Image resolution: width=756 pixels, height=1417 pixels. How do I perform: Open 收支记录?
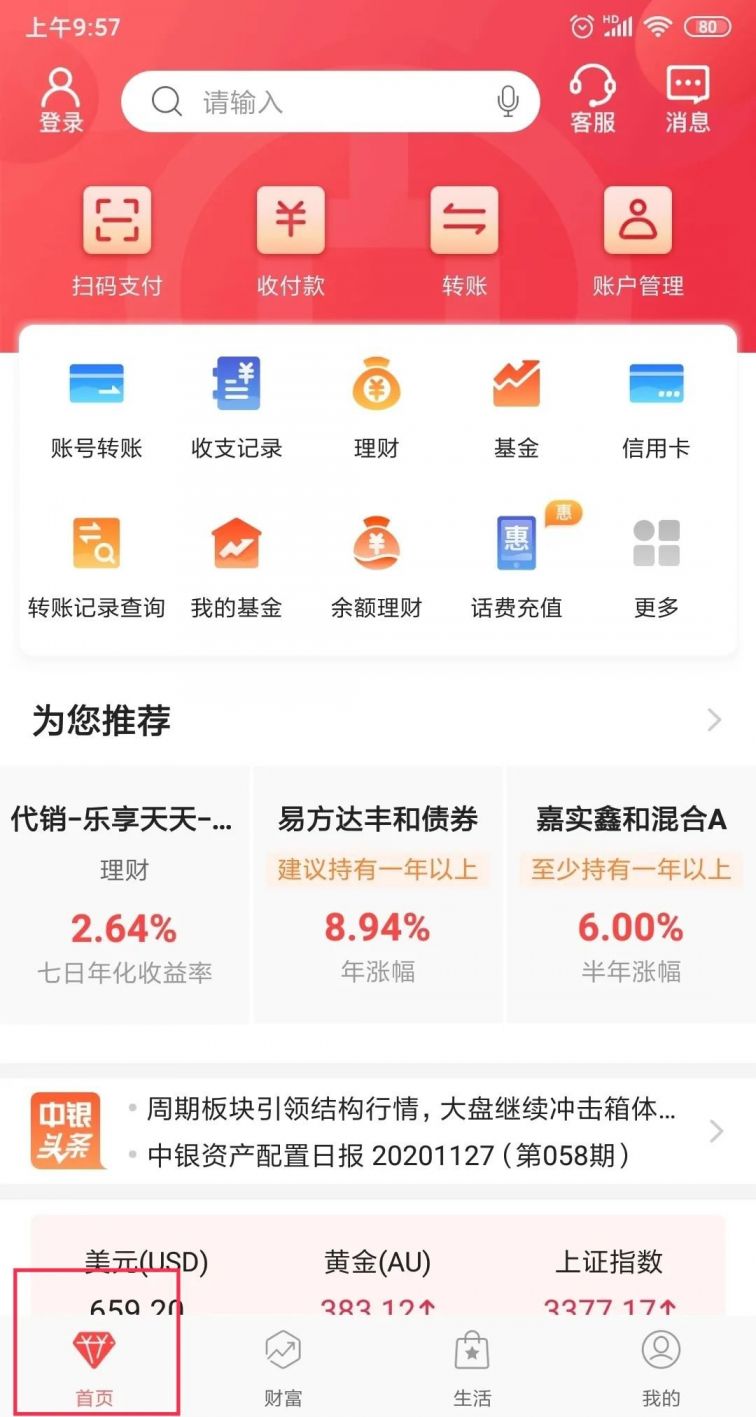[x=237, y=408]
